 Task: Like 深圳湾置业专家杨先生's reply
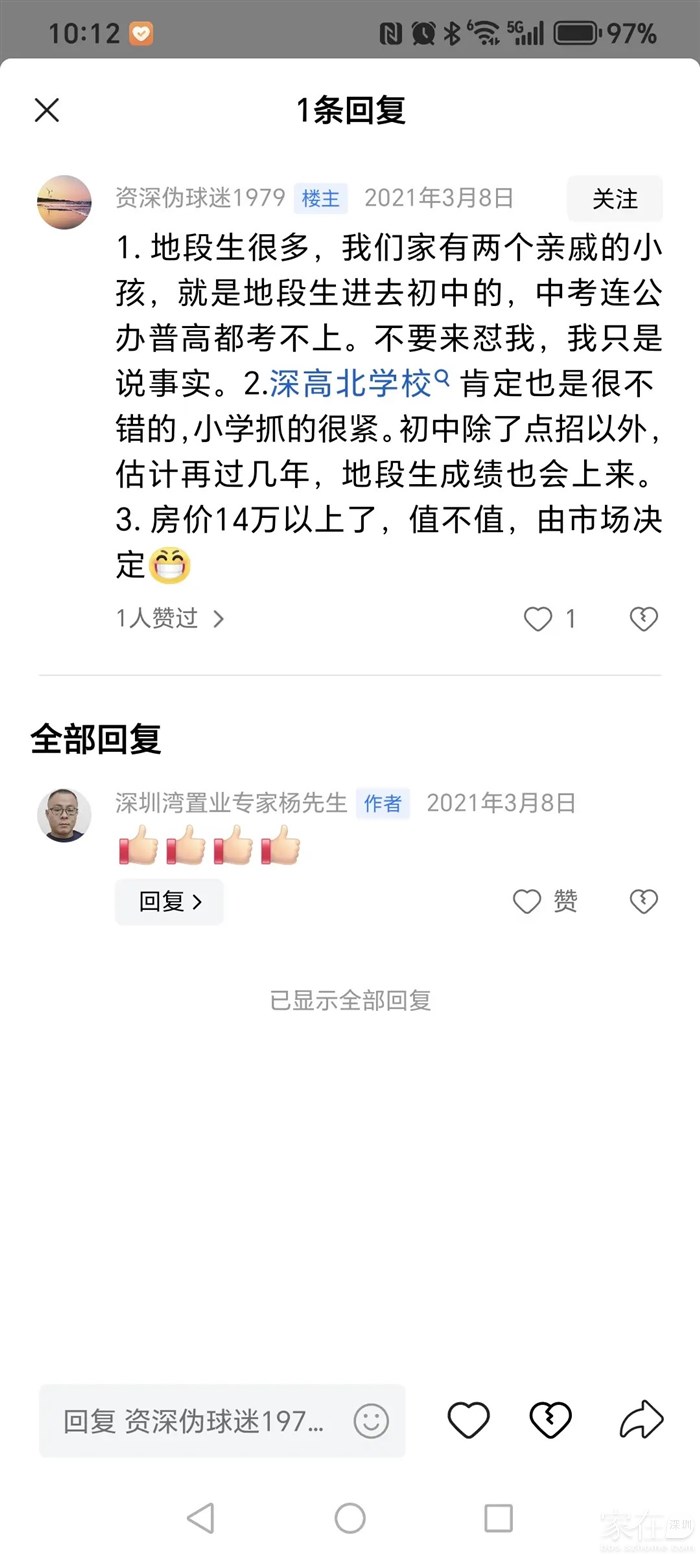pyautogui.click(x=528, y=902)
